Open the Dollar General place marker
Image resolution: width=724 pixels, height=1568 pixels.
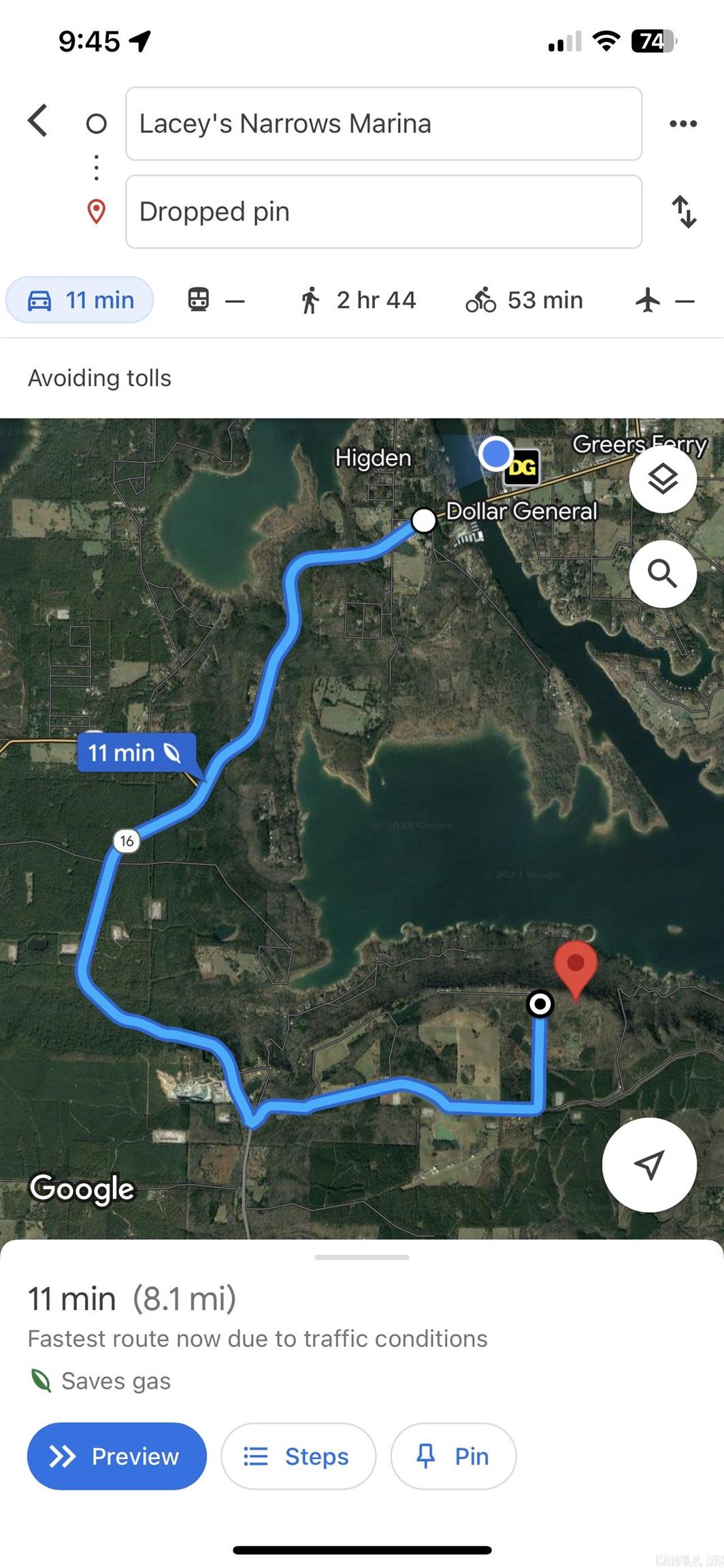click(521, 467)
